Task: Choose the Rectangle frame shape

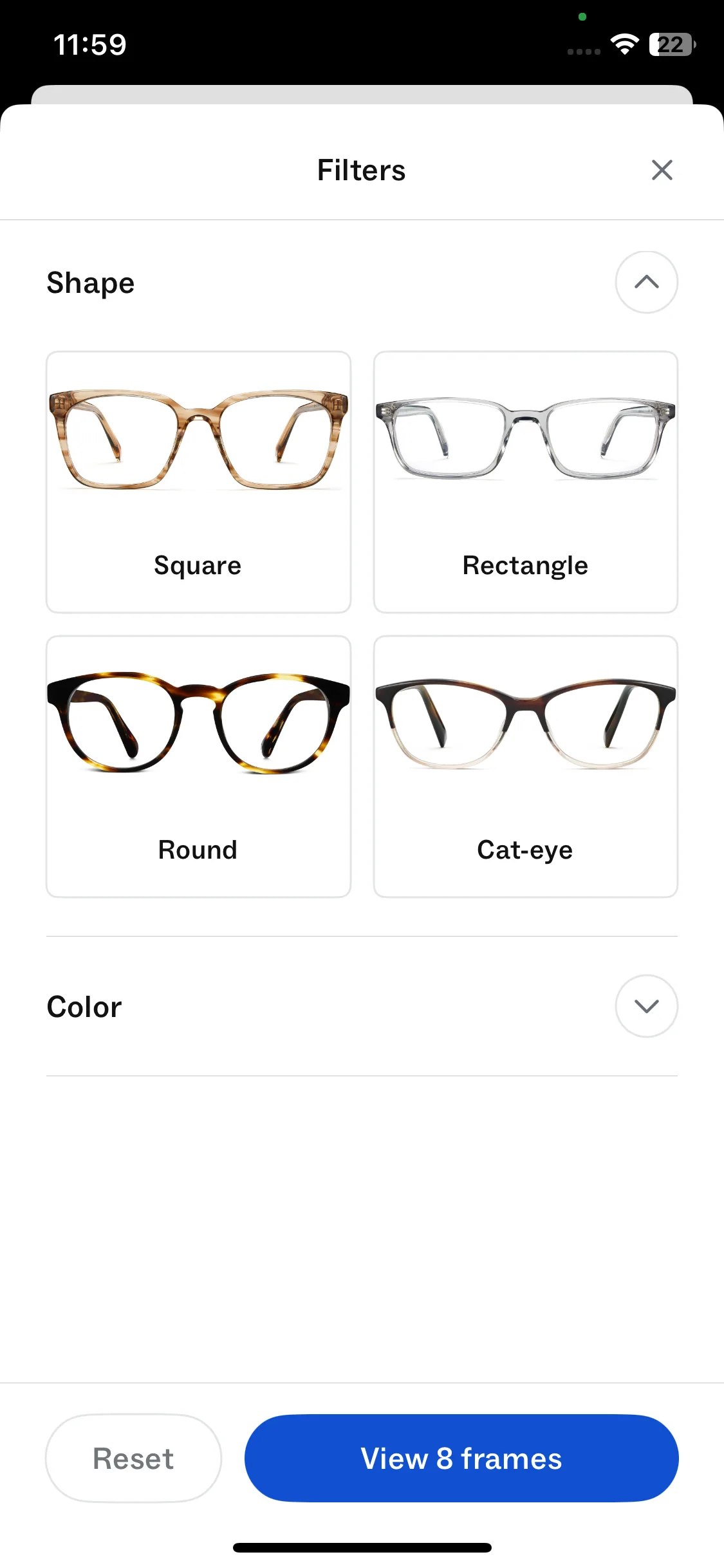Action: pyautogui.click(x=525, y=482)
